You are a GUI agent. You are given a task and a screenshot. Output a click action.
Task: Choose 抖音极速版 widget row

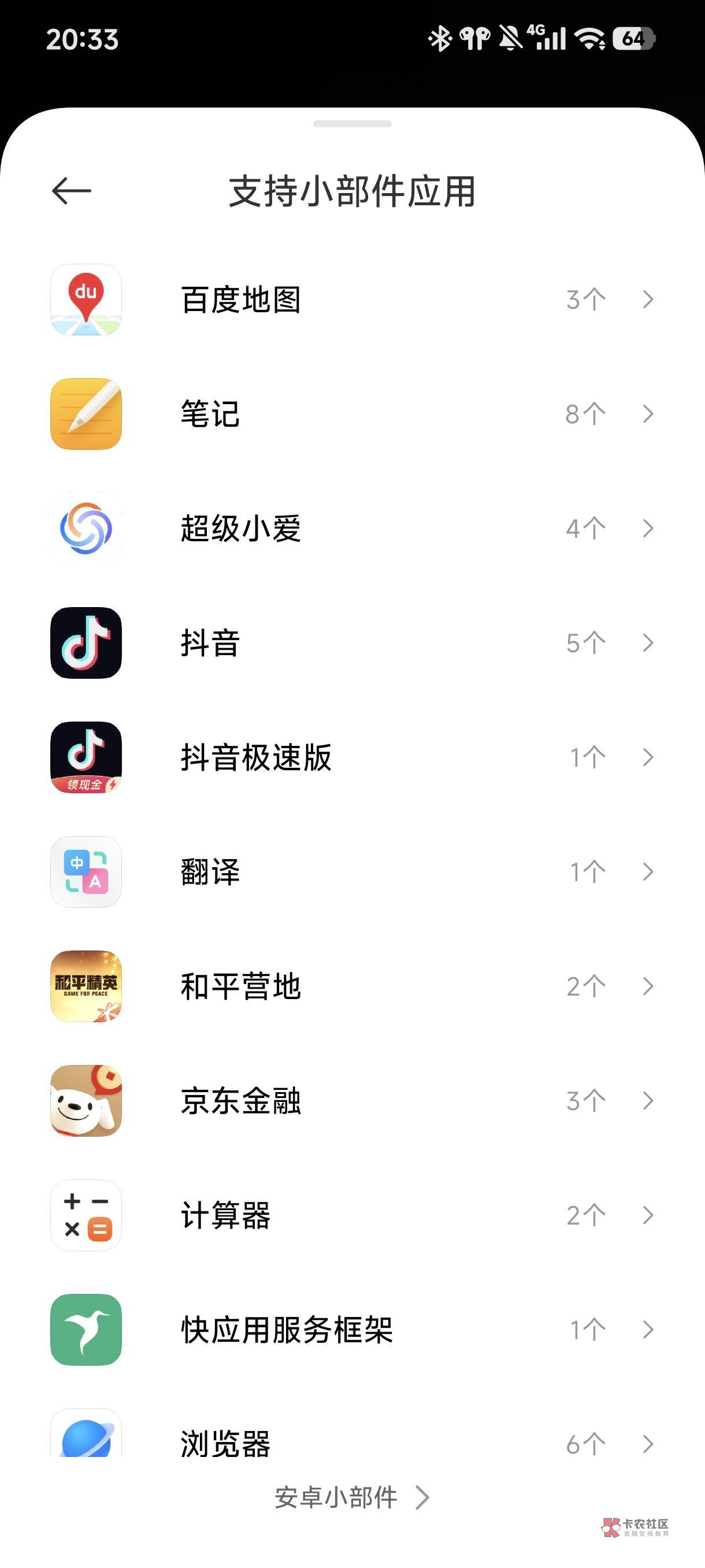[351, 757]
